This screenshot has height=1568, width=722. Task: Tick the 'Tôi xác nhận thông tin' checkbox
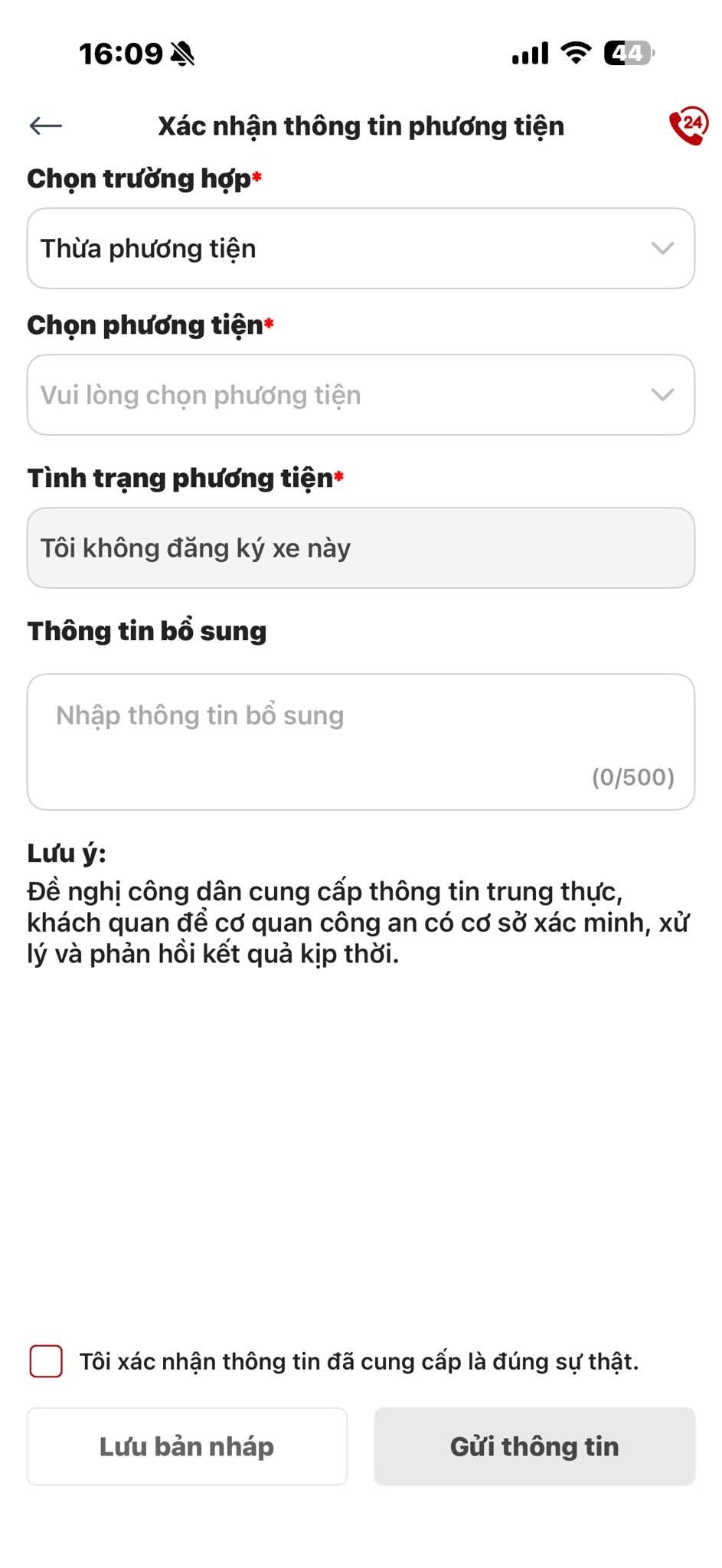tap(46, 1361)
